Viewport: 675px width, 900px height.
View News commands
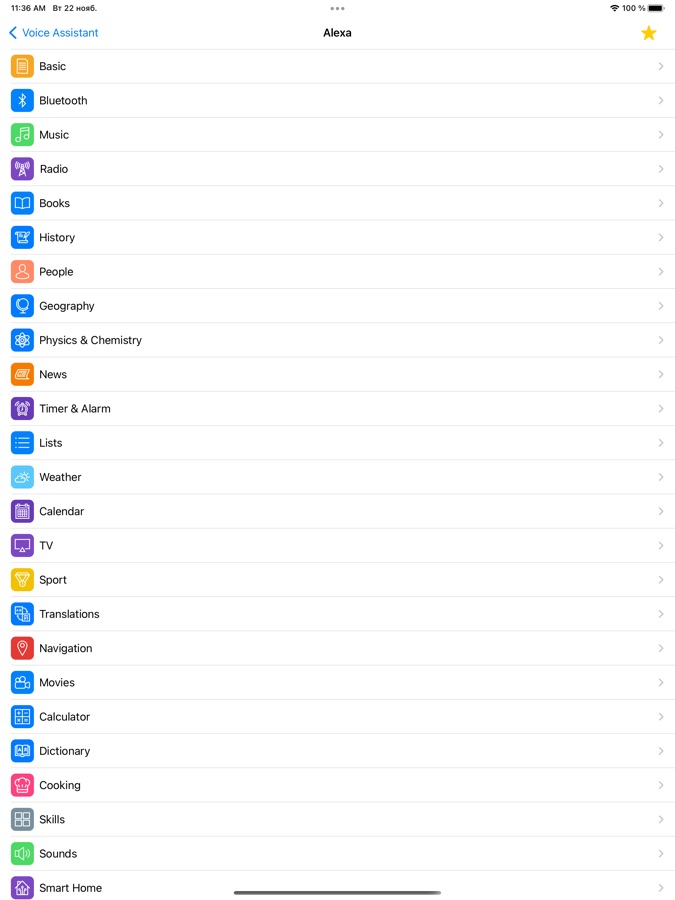coord(53,374)
